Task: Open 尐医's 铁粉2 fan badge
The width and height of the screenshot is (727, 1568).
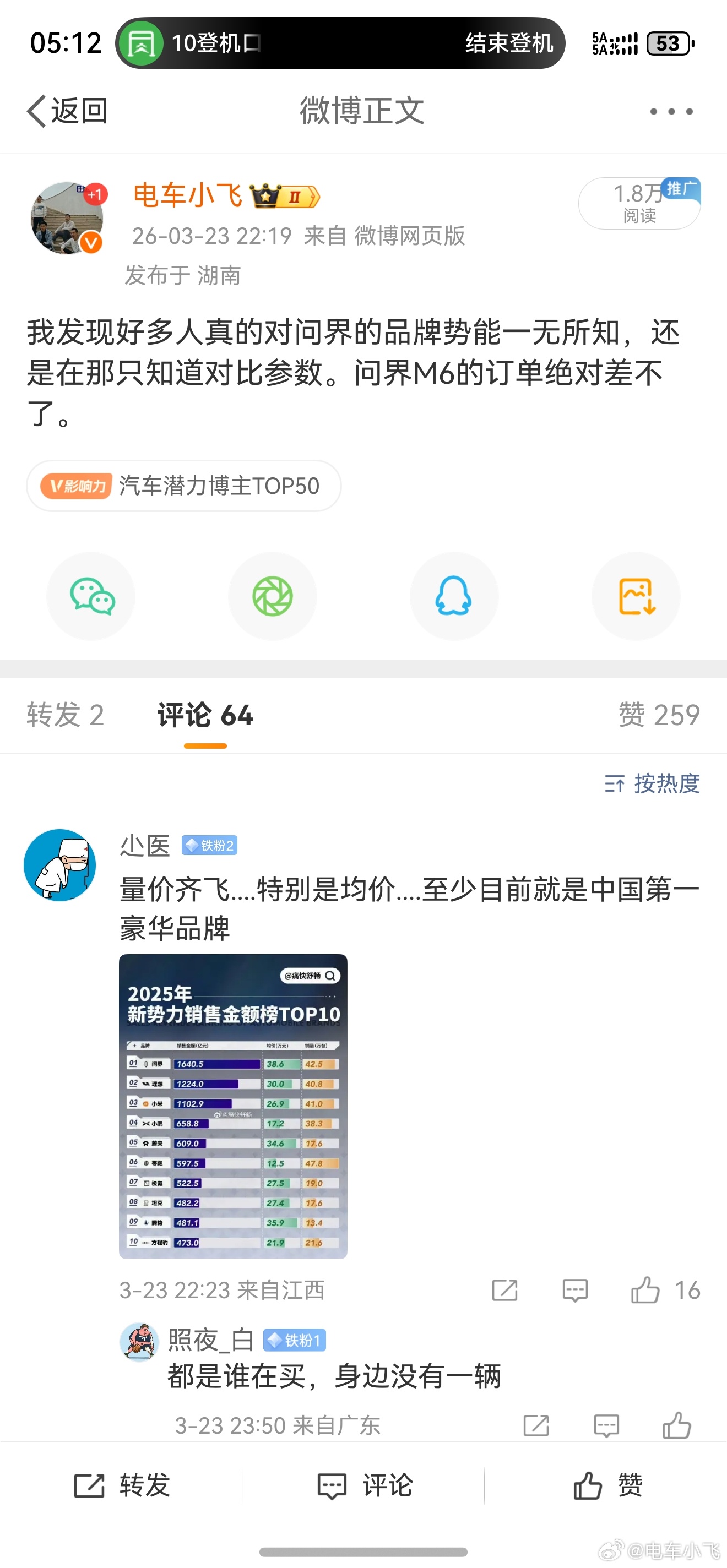Action: [x=209, y=845]
